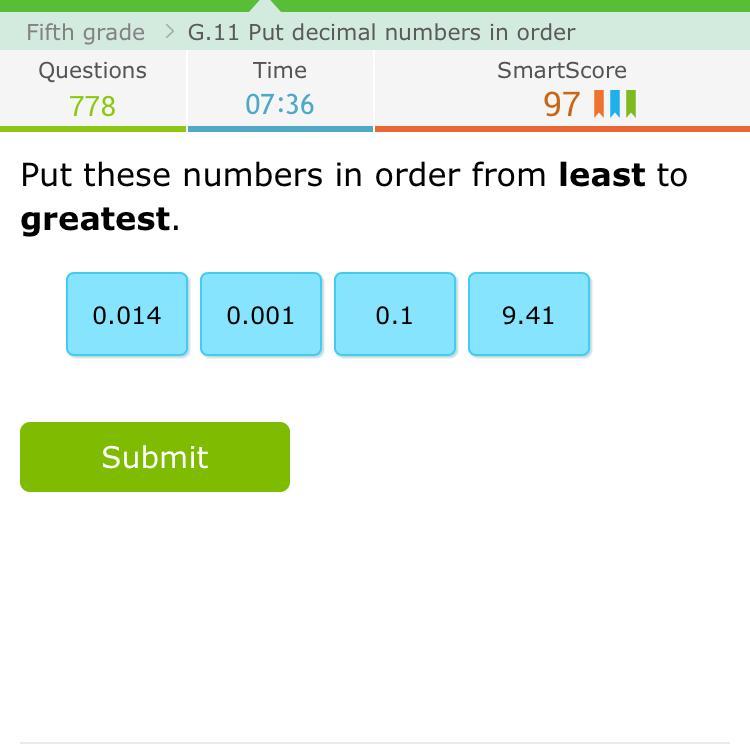The image size is (750, 750).
Task: Choose the 0.1 number tile
Action: click(395, 314)
